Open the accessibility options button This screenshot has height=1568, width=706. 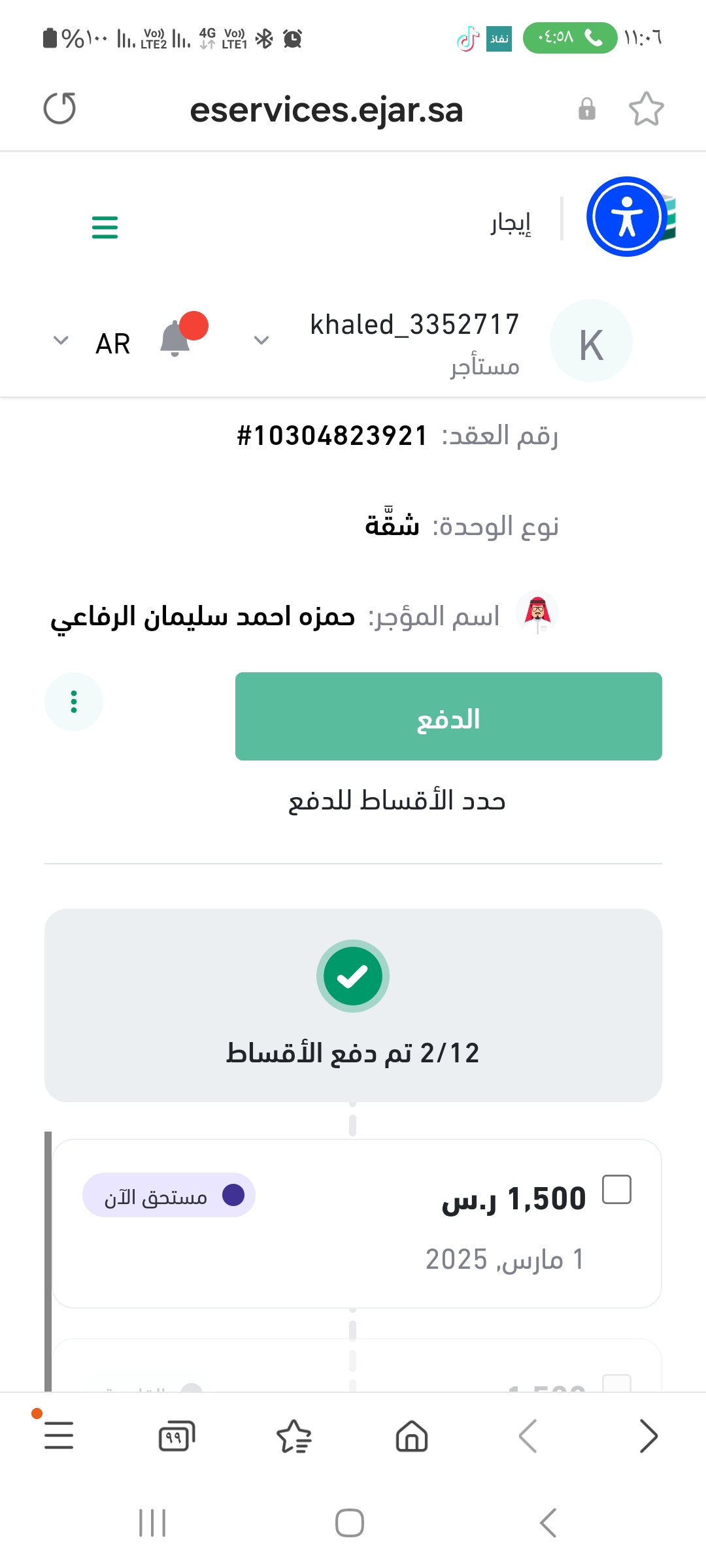[626, 217]
